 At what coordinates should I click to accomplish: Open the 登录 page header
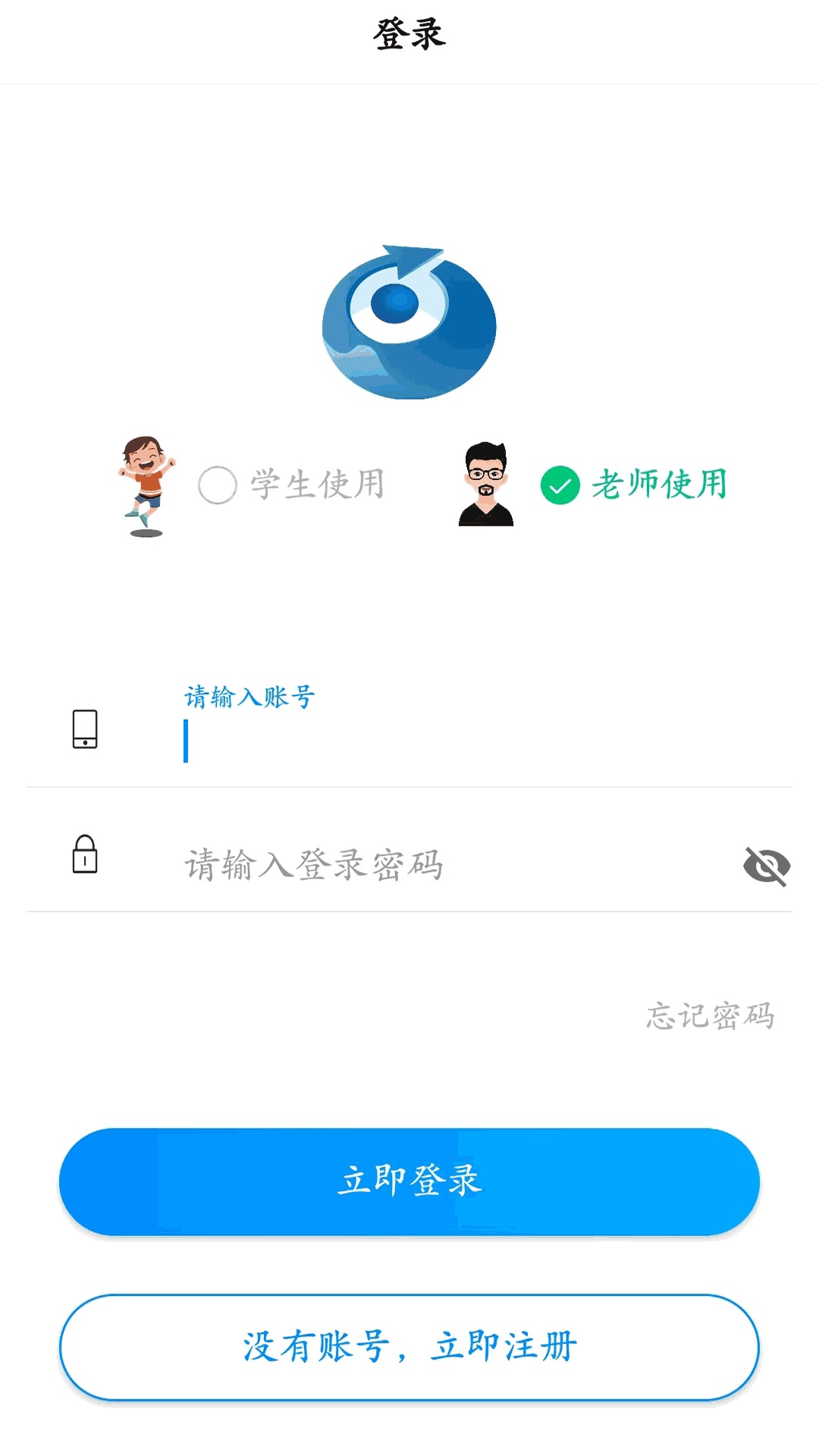coord(409,34)
